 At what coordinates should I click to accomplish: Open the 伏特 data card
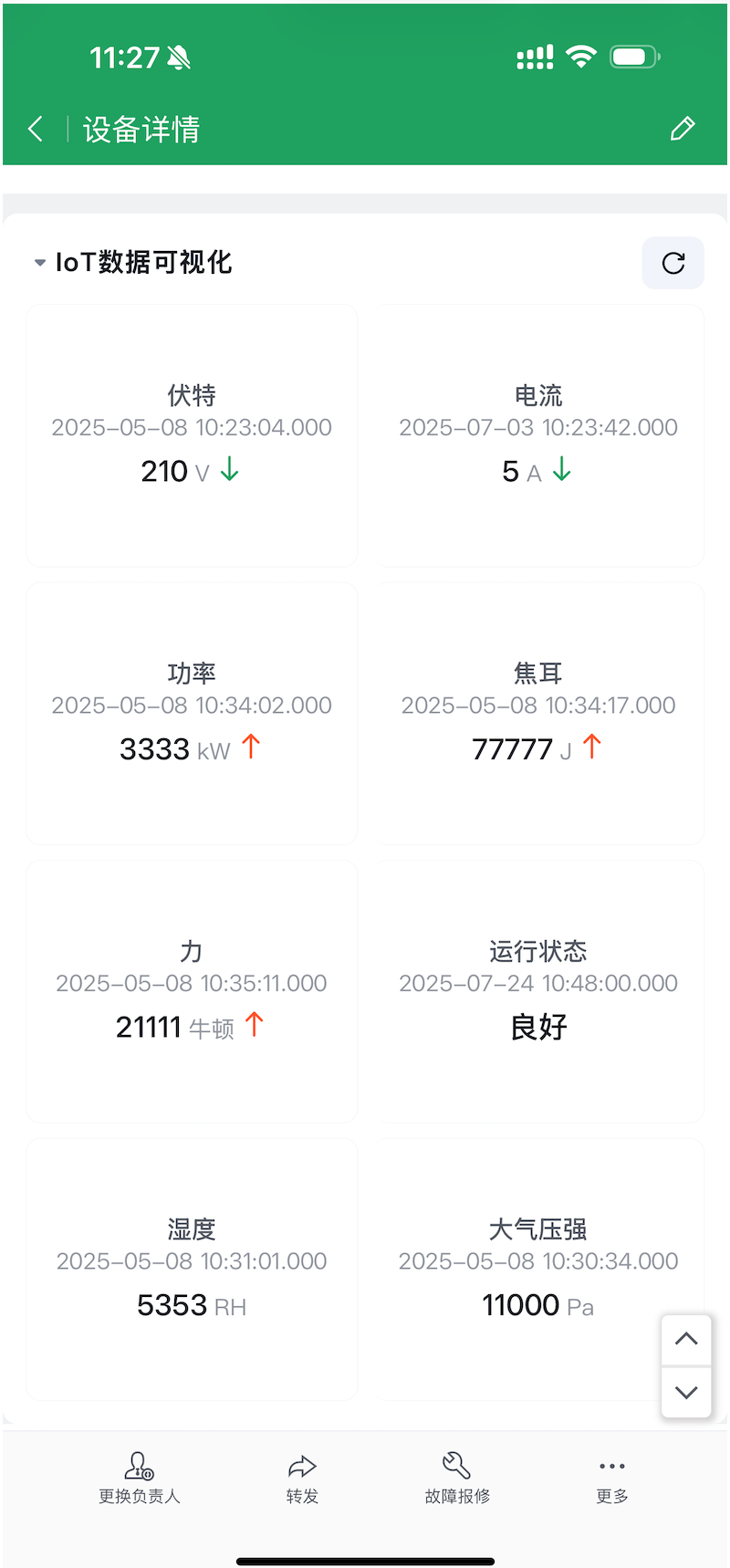(x=192, y=435)
